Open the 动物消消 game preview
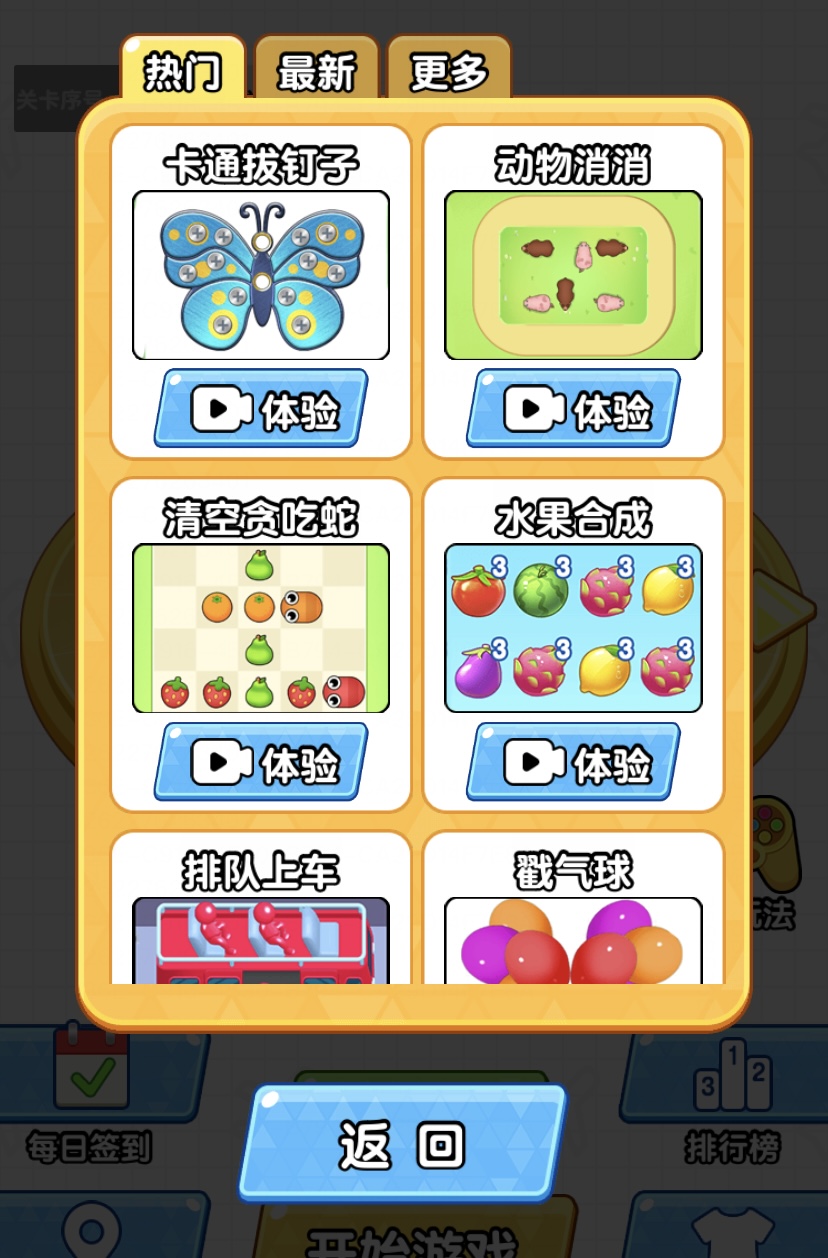This screenshot has height=1258, width=828. (x=573, y=275)
